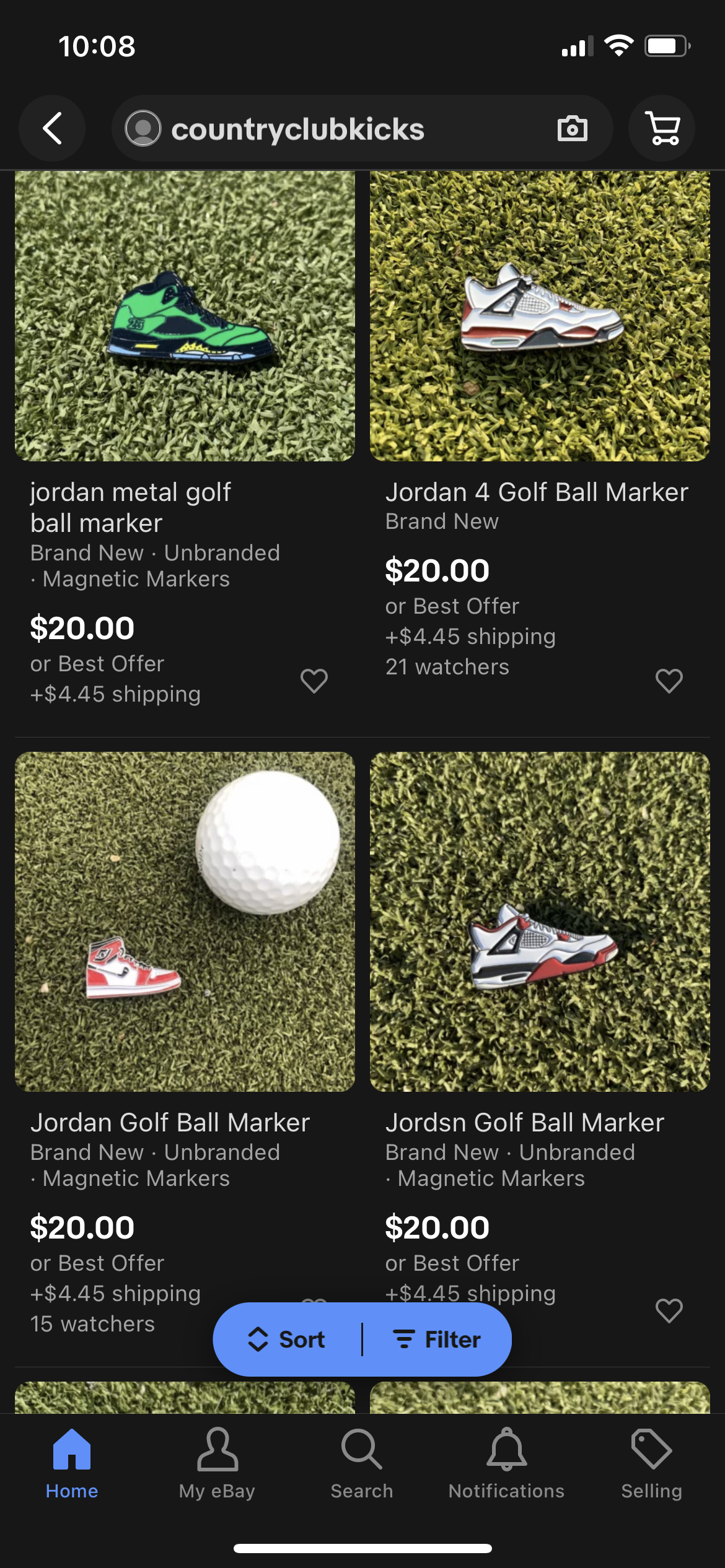725x1568 pixels.
Task: Go back with the back arrow
Action: pos(53,129)
